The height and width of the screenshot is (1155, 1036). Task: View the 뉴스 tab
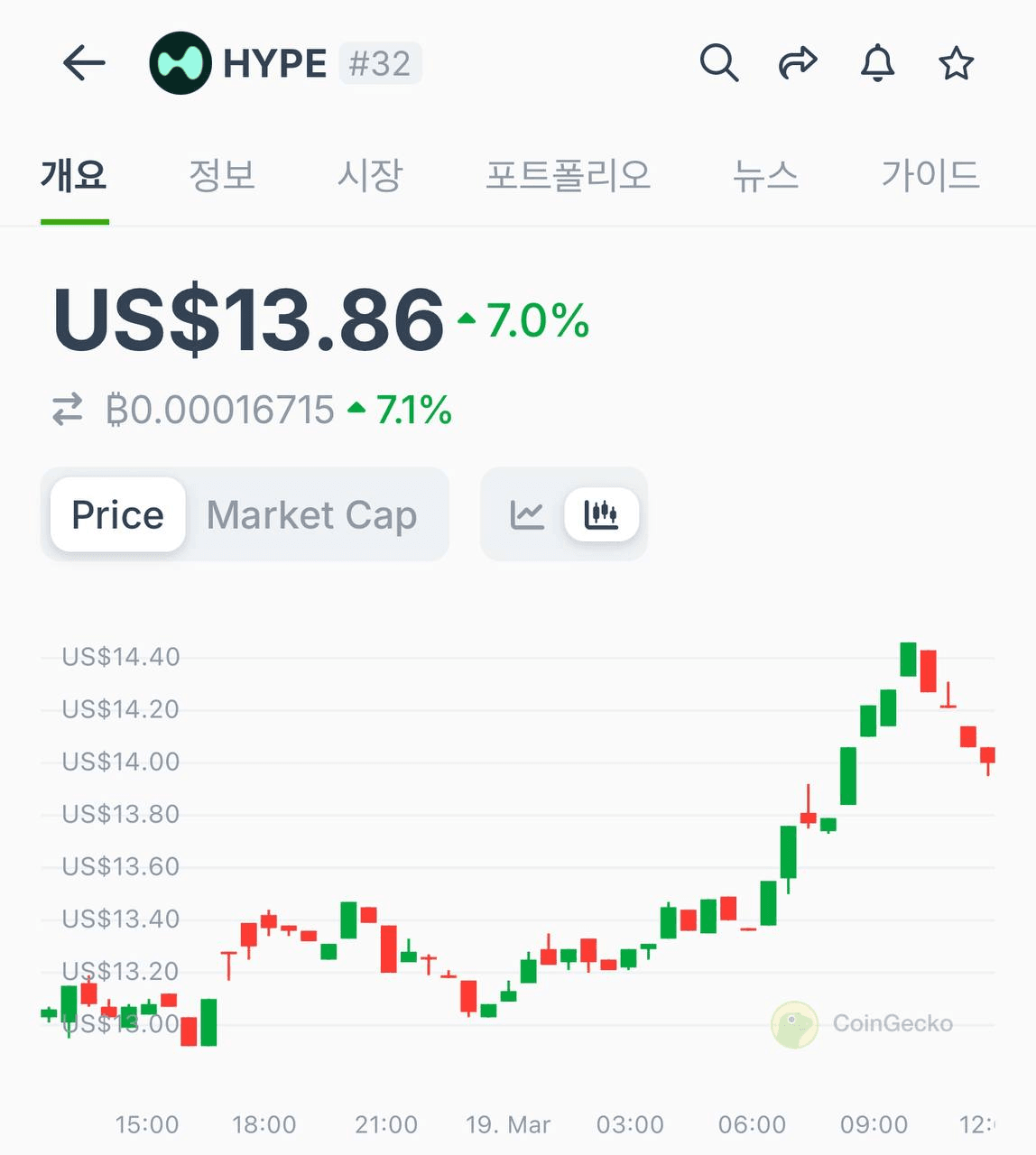[765, 175]
